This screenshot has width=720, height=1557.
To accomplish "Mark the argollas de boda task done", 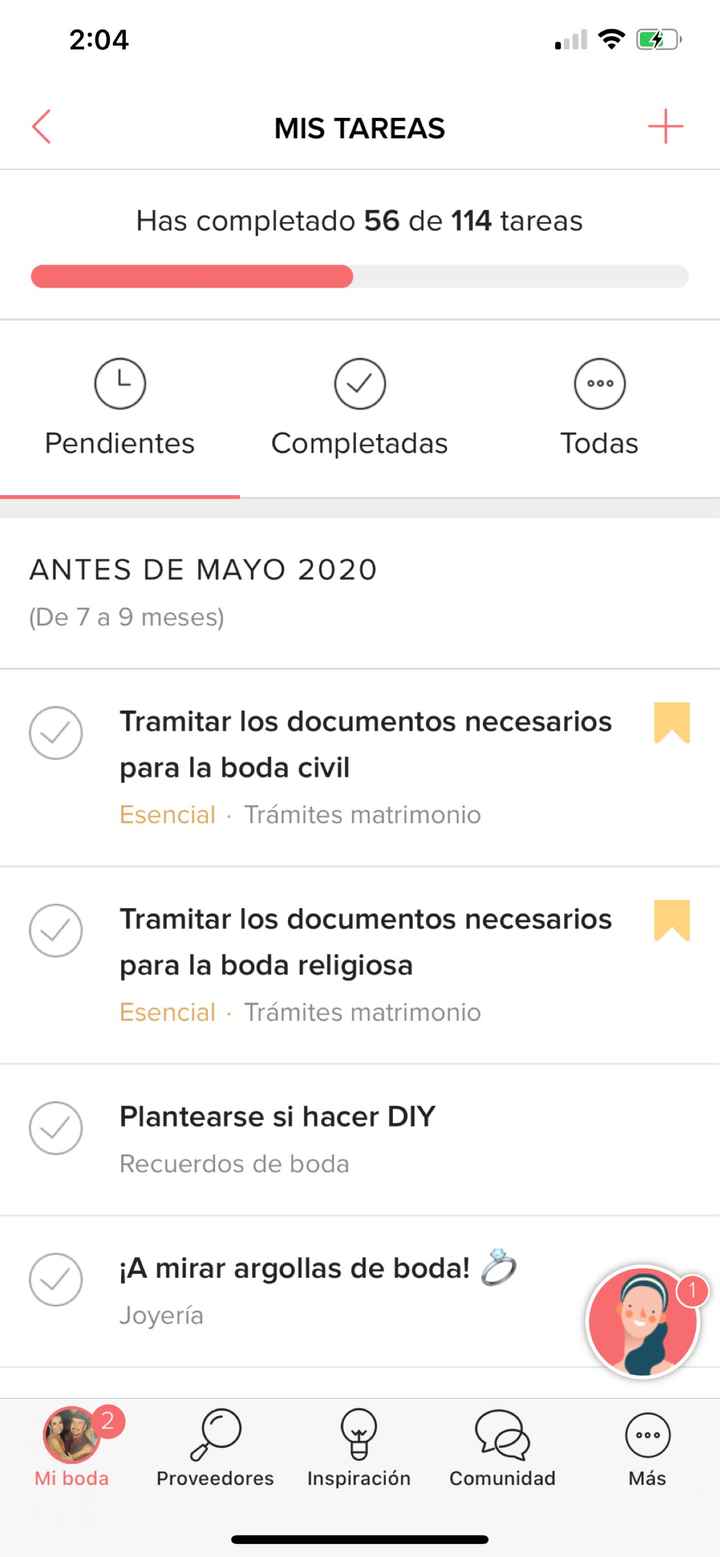I will tap(56, 1280).
